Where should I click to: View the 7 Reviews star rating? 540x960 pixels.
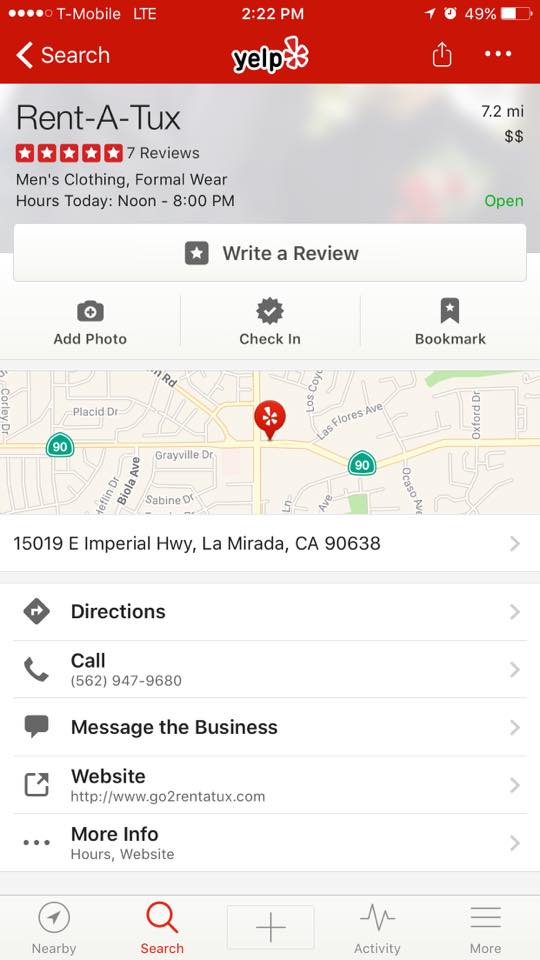(x=108, y=153)
